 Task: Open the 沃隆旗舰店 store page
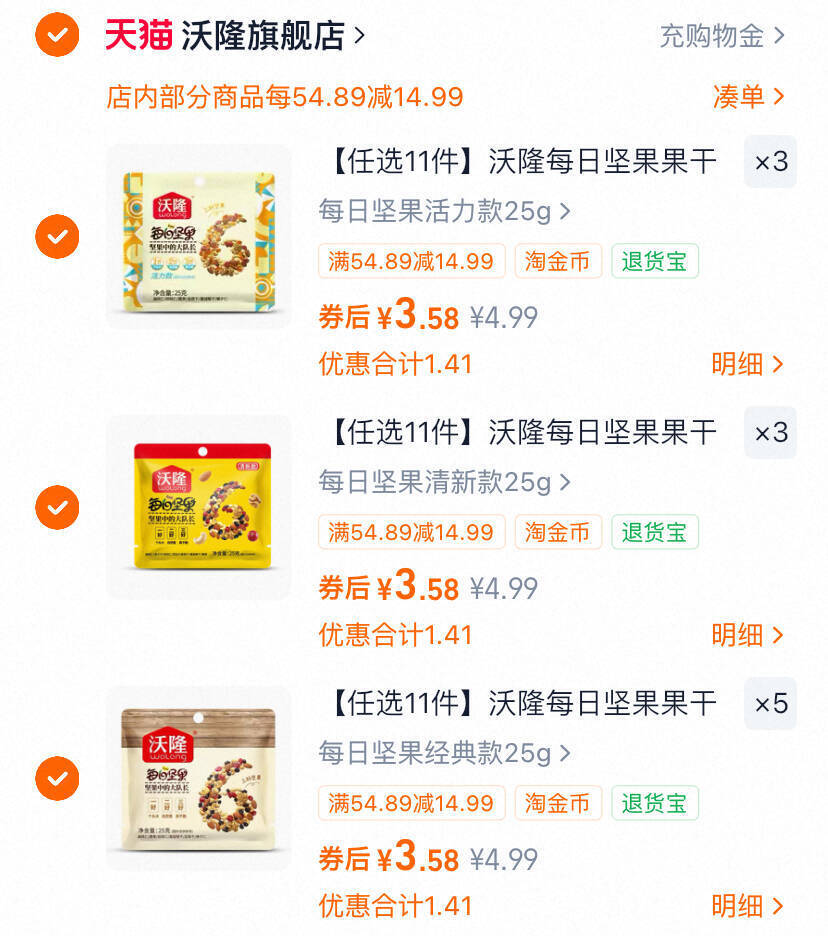(262, 37)
